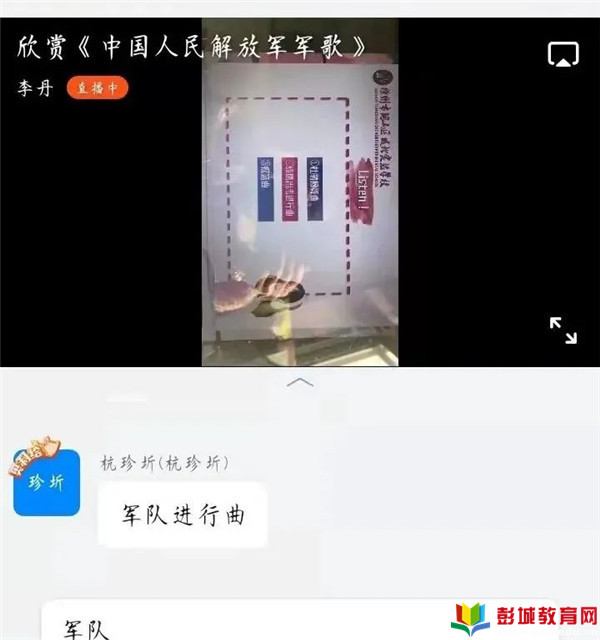Open 杭珍圻's avatar profile
600x640 pixels.
coord(47,482)
